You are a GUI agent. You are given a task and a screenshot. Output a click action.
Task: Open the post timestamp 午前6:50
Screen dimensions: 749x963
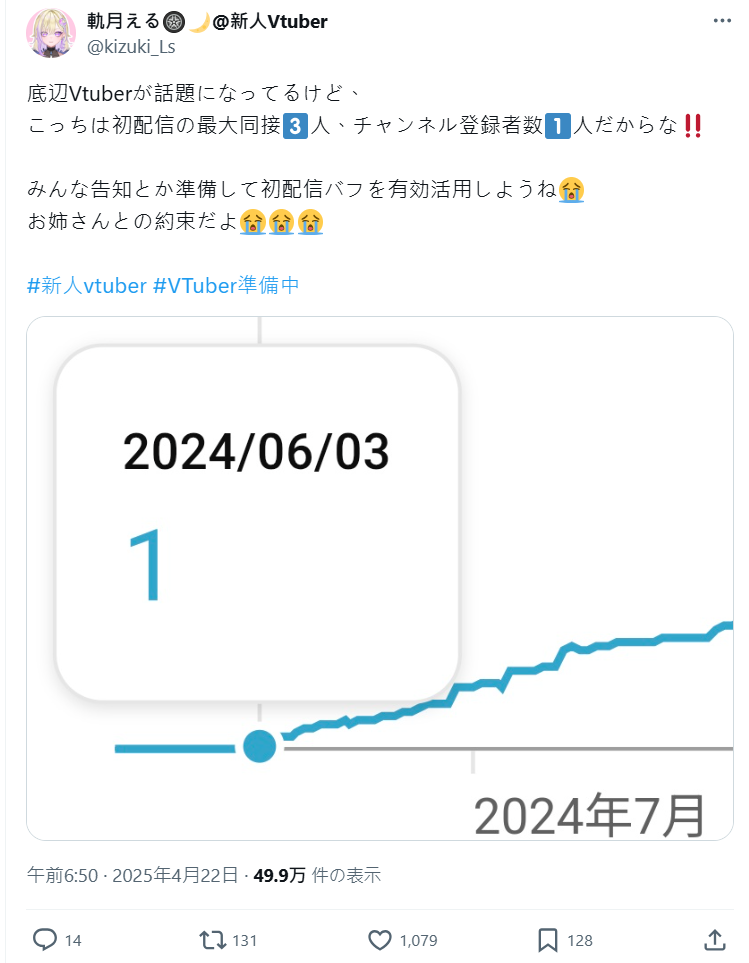62,875
